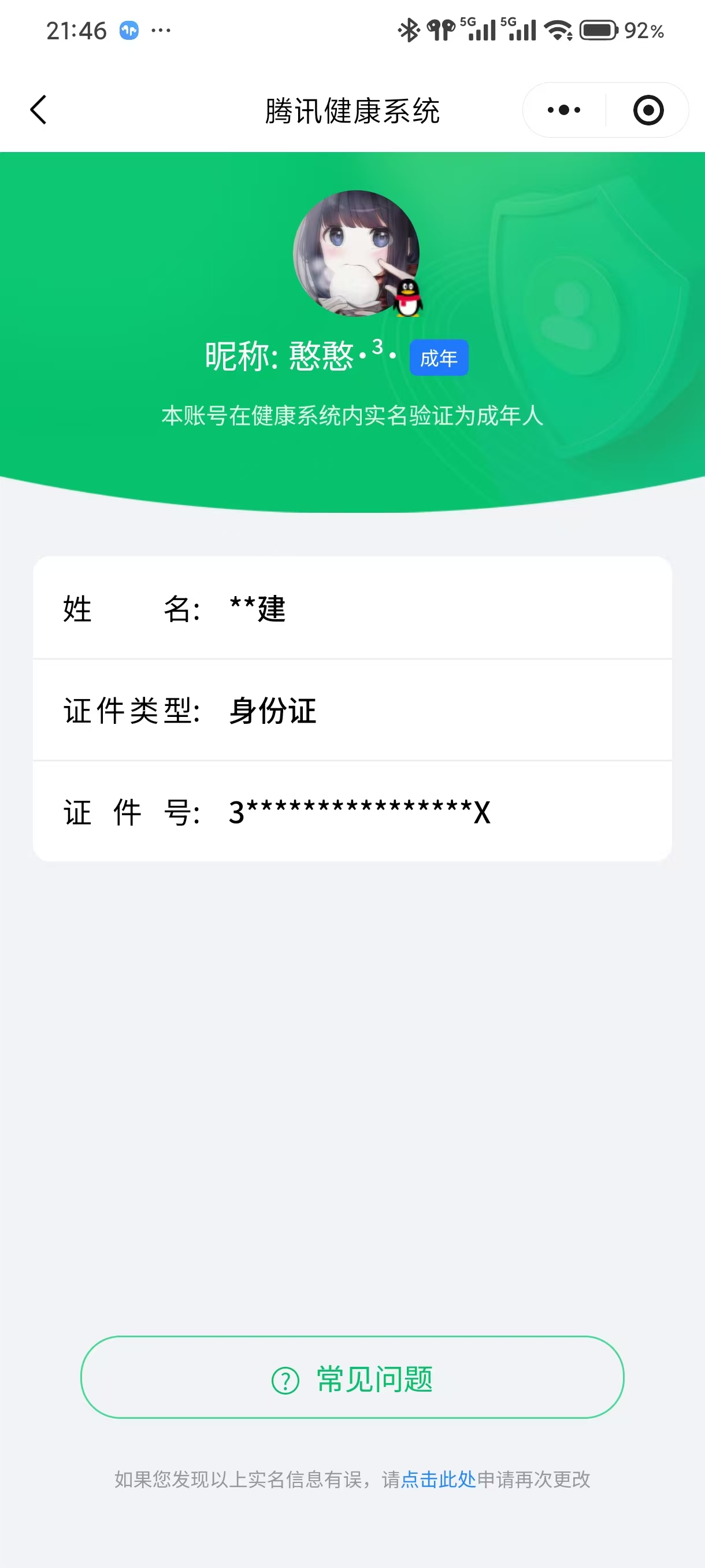The image size is (705, 1568).
Task: Click the mini-program close circle button
Action: 648,110
